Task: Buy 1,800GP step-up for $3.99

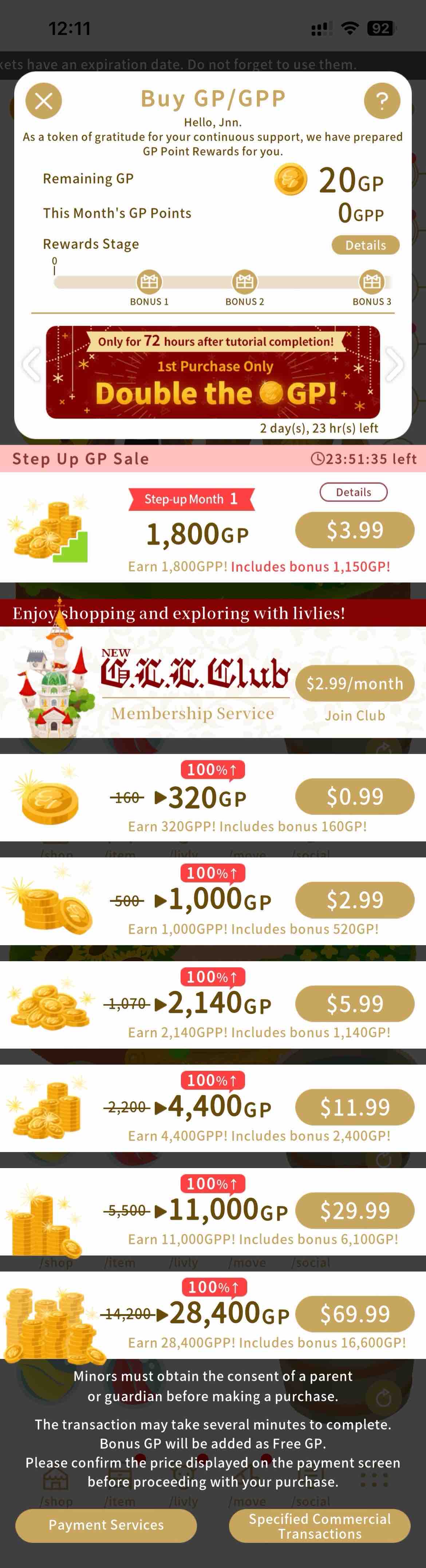Action: pos(354,530)
